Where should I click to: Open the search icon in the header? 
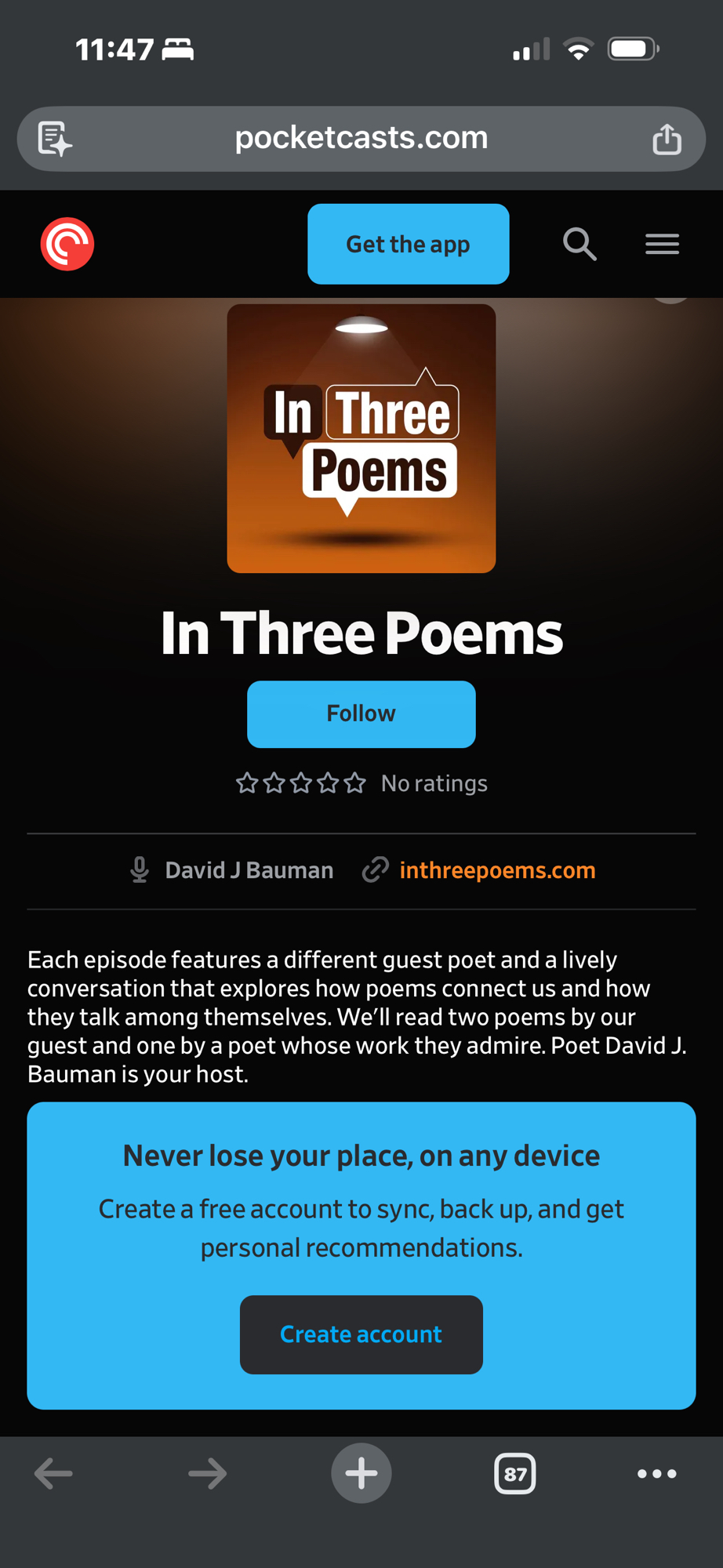[579, 244]
